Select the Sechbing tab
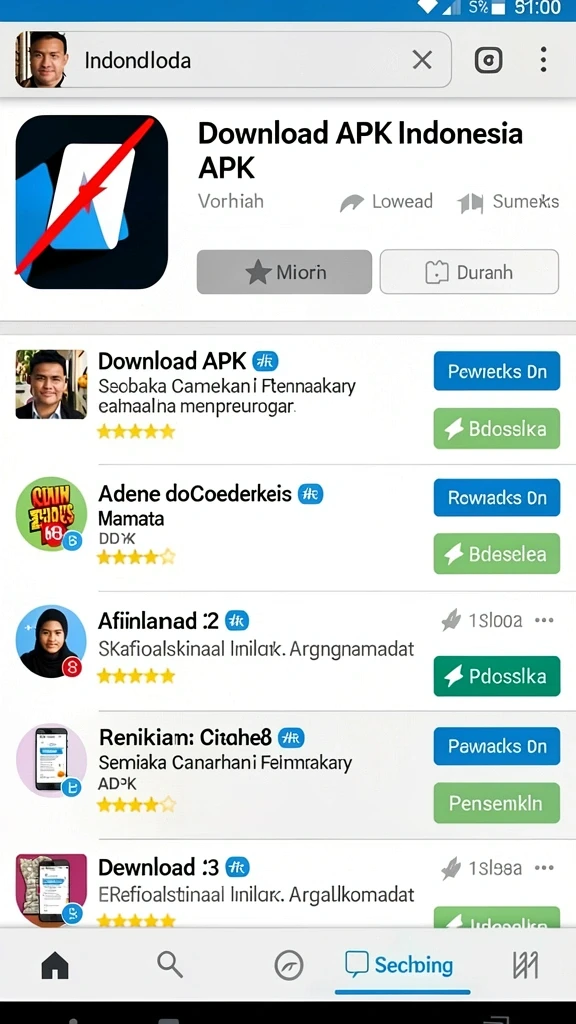The height and width of the screenshot is (1024, 576). (399, 965)
